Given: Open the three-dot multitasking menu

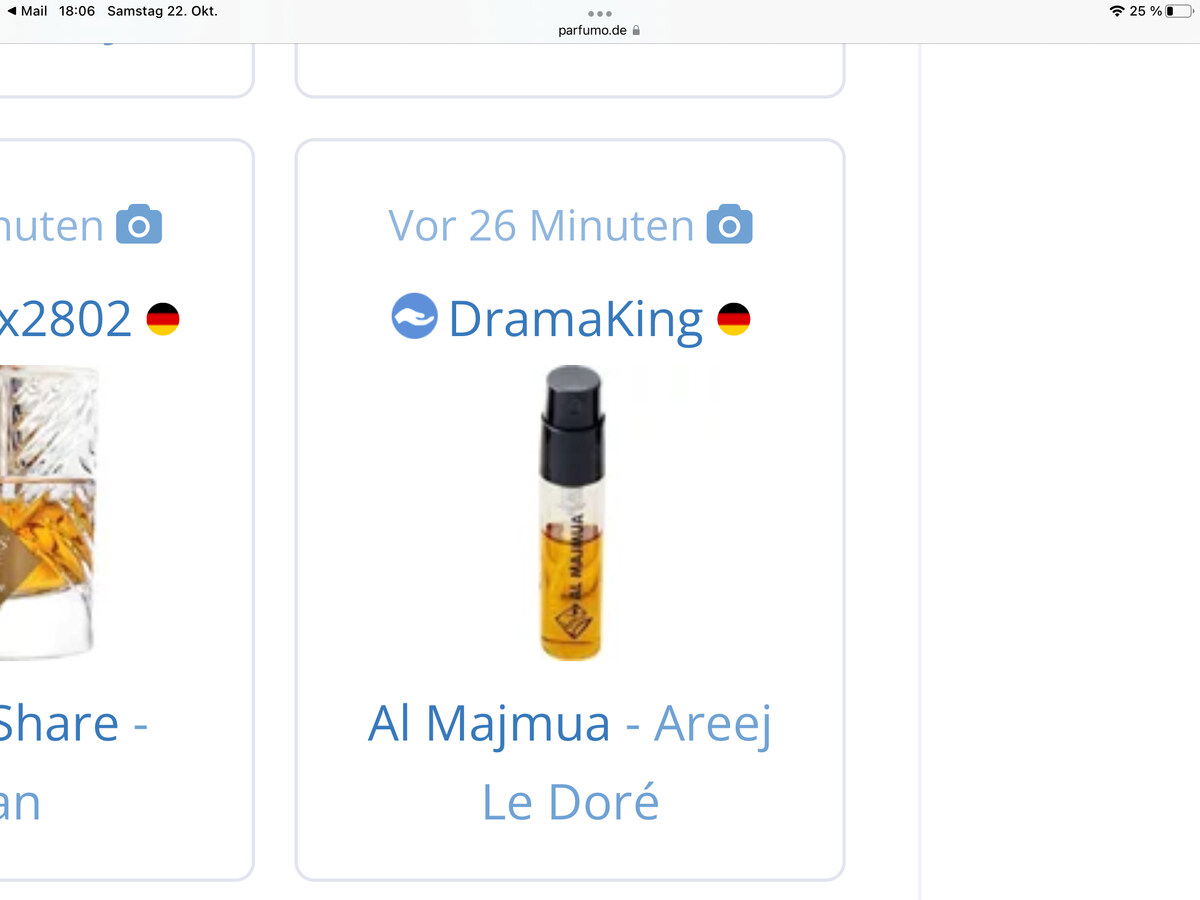Looking at the screenshot, I should click(599, 13).
